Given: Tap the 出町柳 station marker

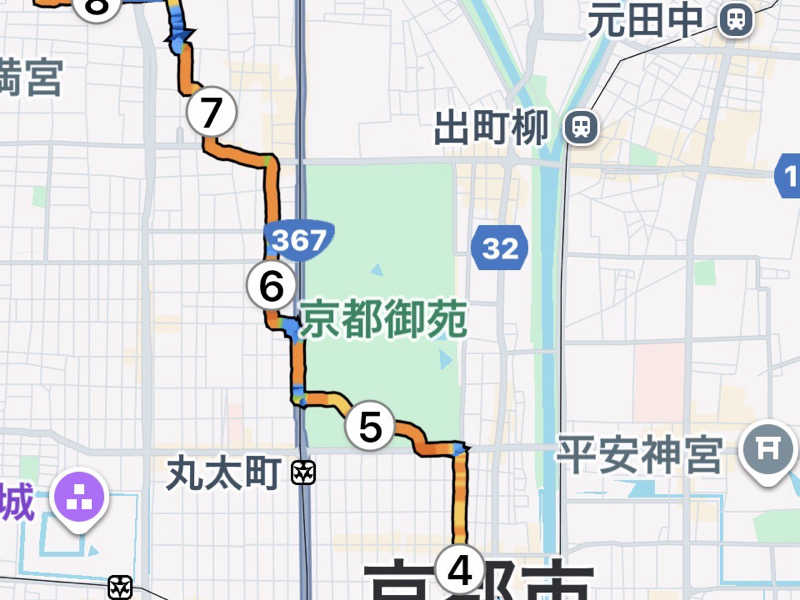Looking at the screenshot, I should pos(580,127).
